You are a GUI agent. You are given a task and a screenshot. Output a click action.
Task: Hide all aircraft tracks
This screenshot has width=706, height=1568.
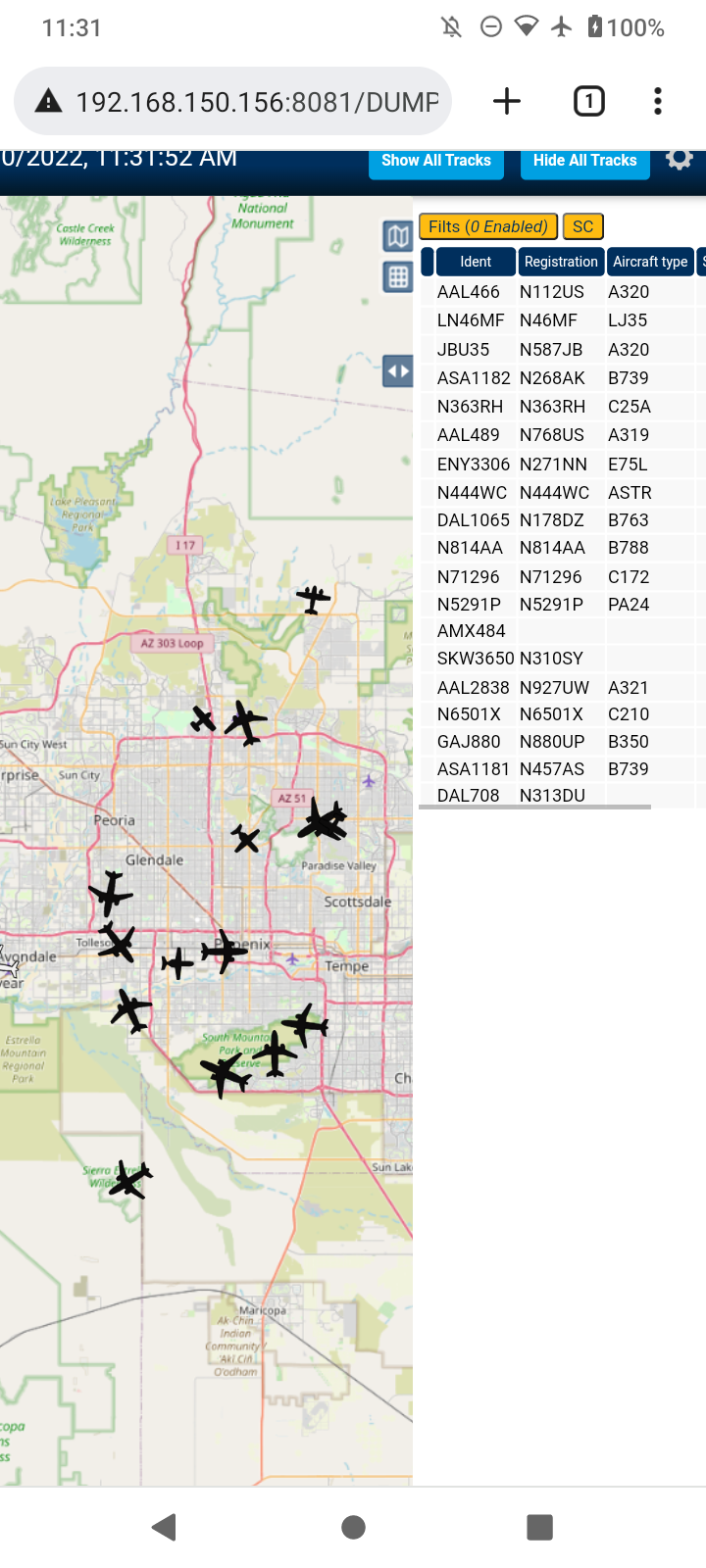pos(585,163)
